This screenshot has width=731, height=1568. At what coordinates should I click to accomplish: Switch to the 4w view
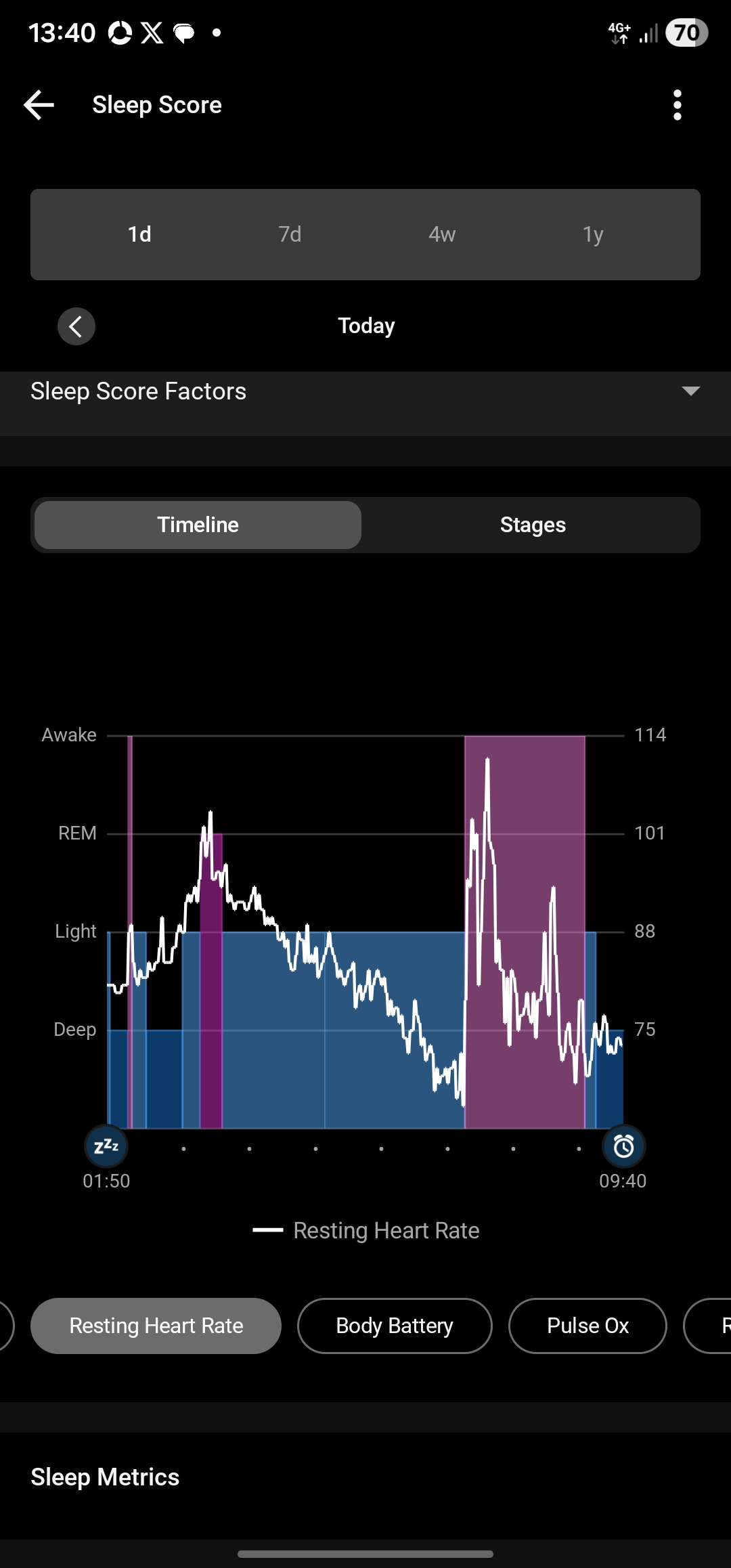(x=442, y=234)
